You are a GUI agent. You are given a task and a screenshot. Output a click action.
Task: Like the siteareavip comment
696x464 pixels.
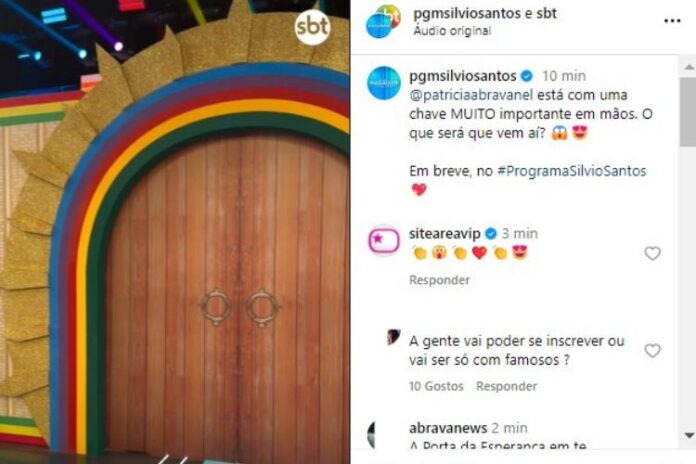tap(652, 254)
